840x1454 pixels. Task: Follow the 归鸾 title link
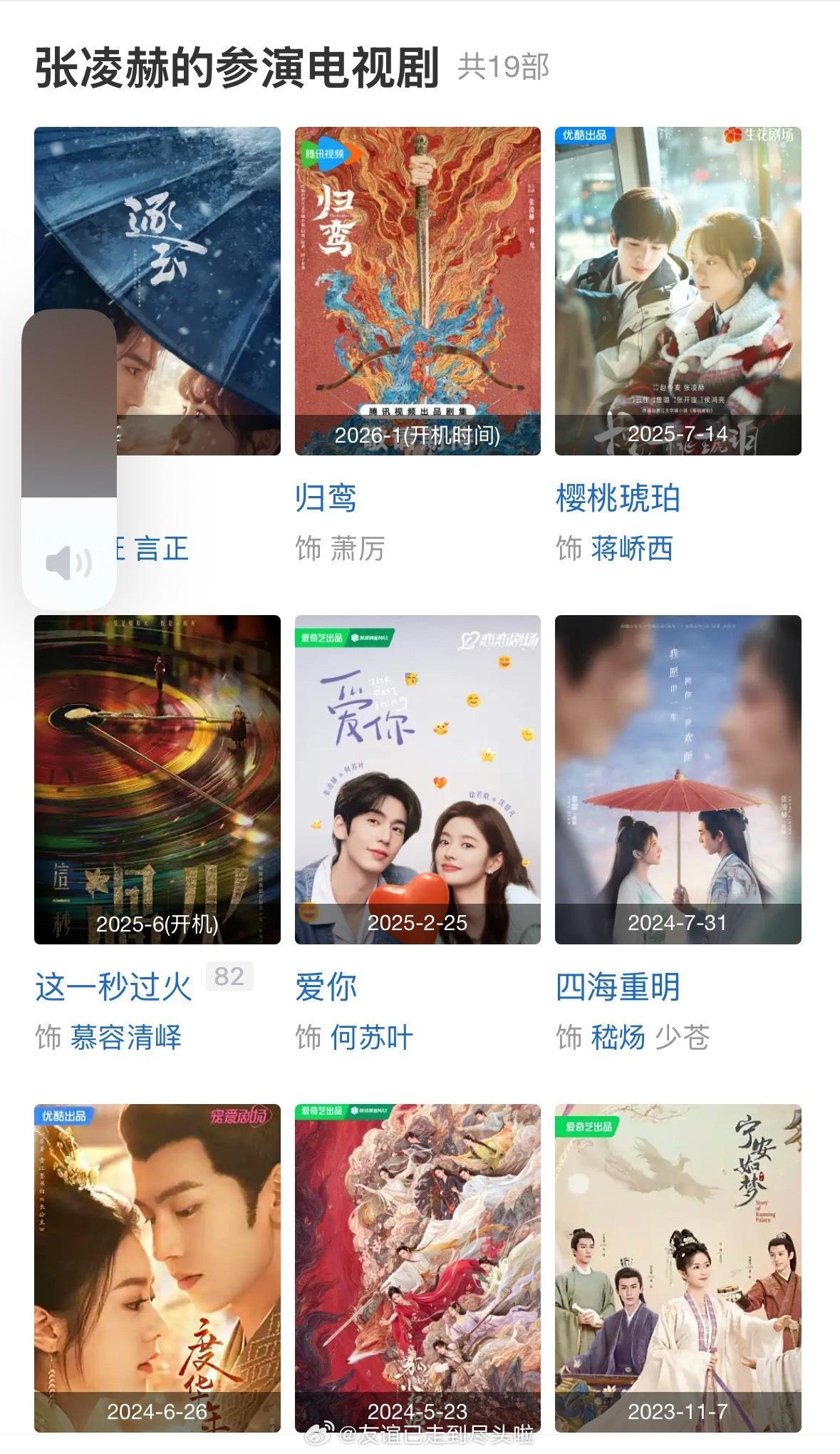point(326,497)
